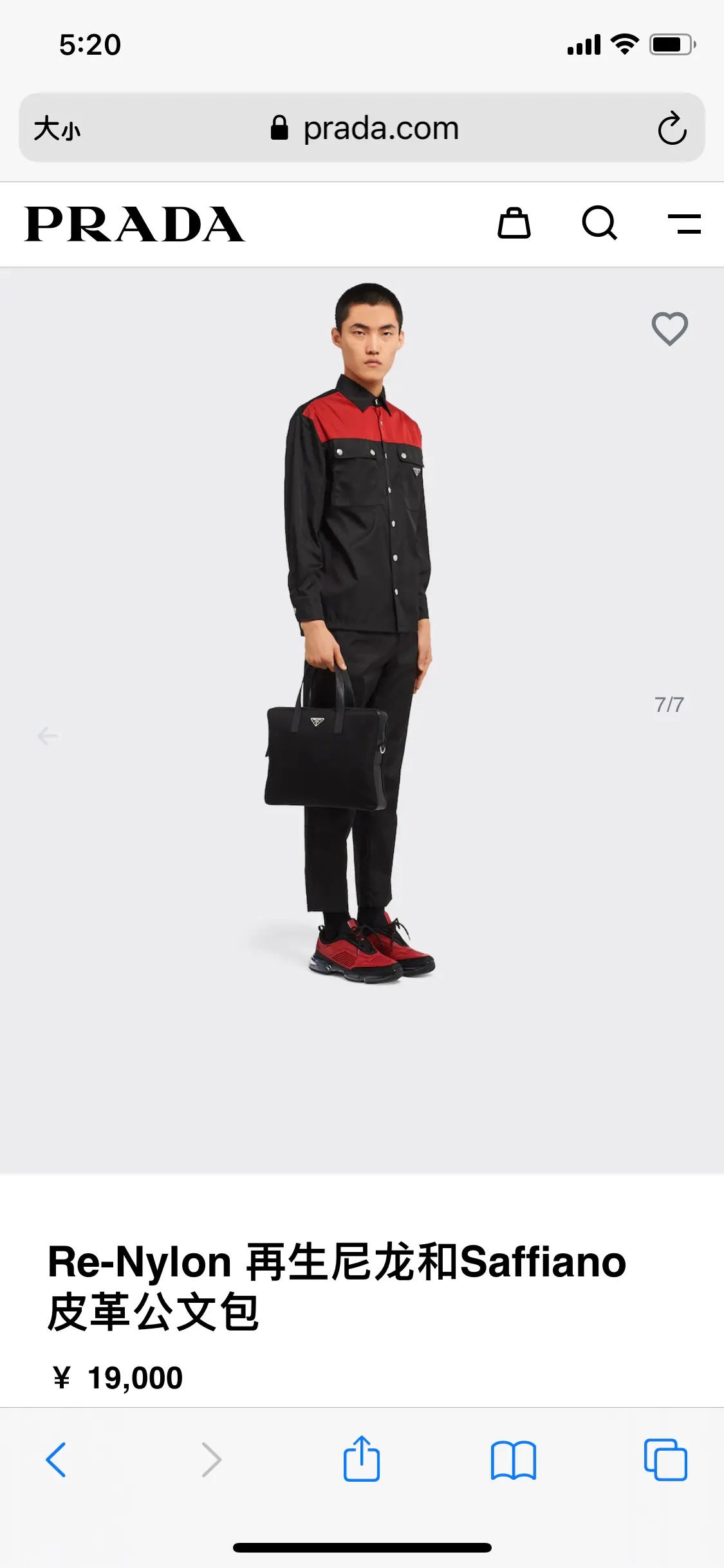Go to the Prada homepage via the logo
The height and width of the screenshot is (1568, 724).
coord(135,224)
